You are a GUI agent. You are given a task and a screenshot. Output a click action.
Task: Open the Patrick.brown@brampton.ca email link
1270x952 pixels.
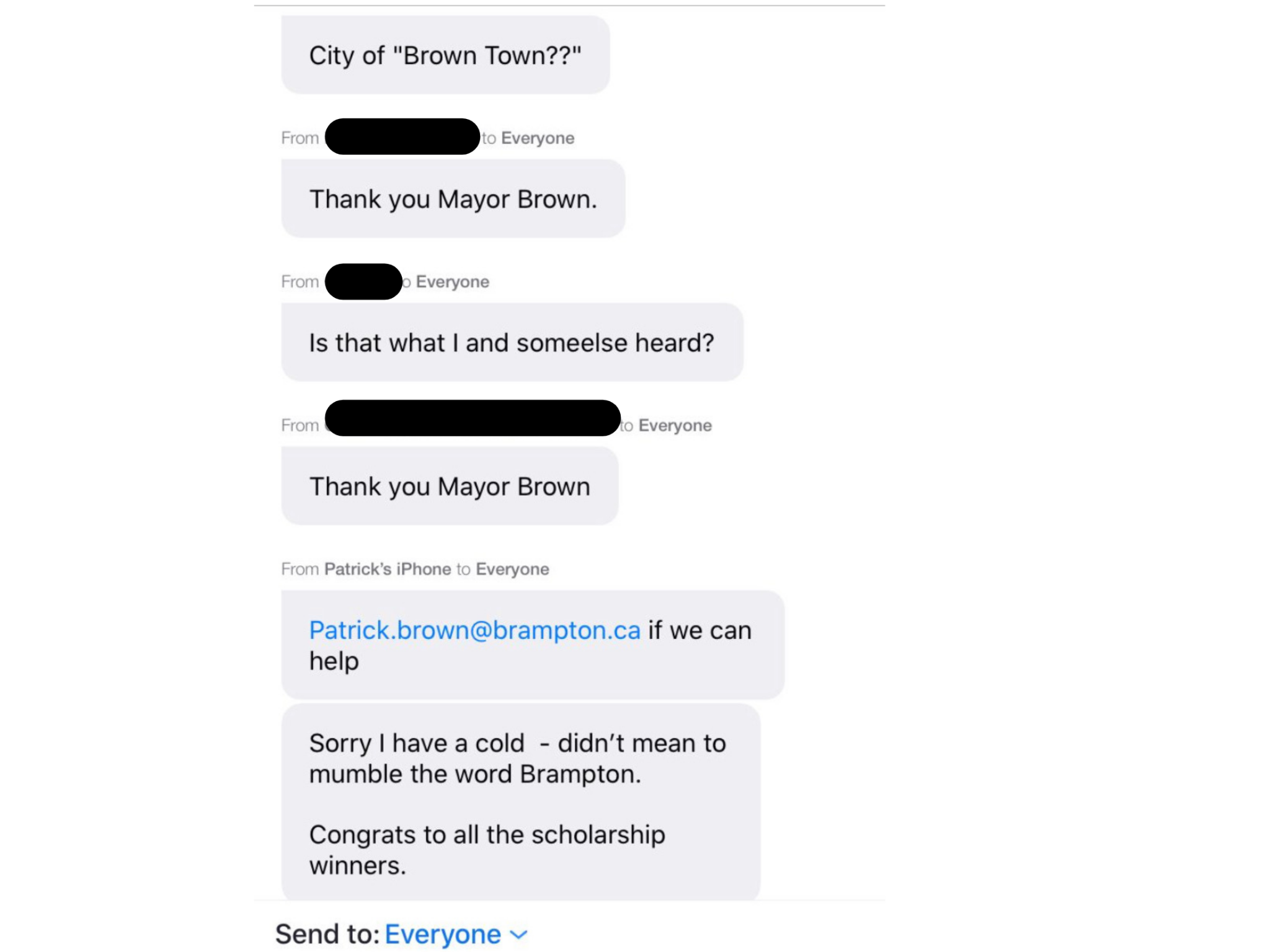pyautogui.click(x=474, y=630)
